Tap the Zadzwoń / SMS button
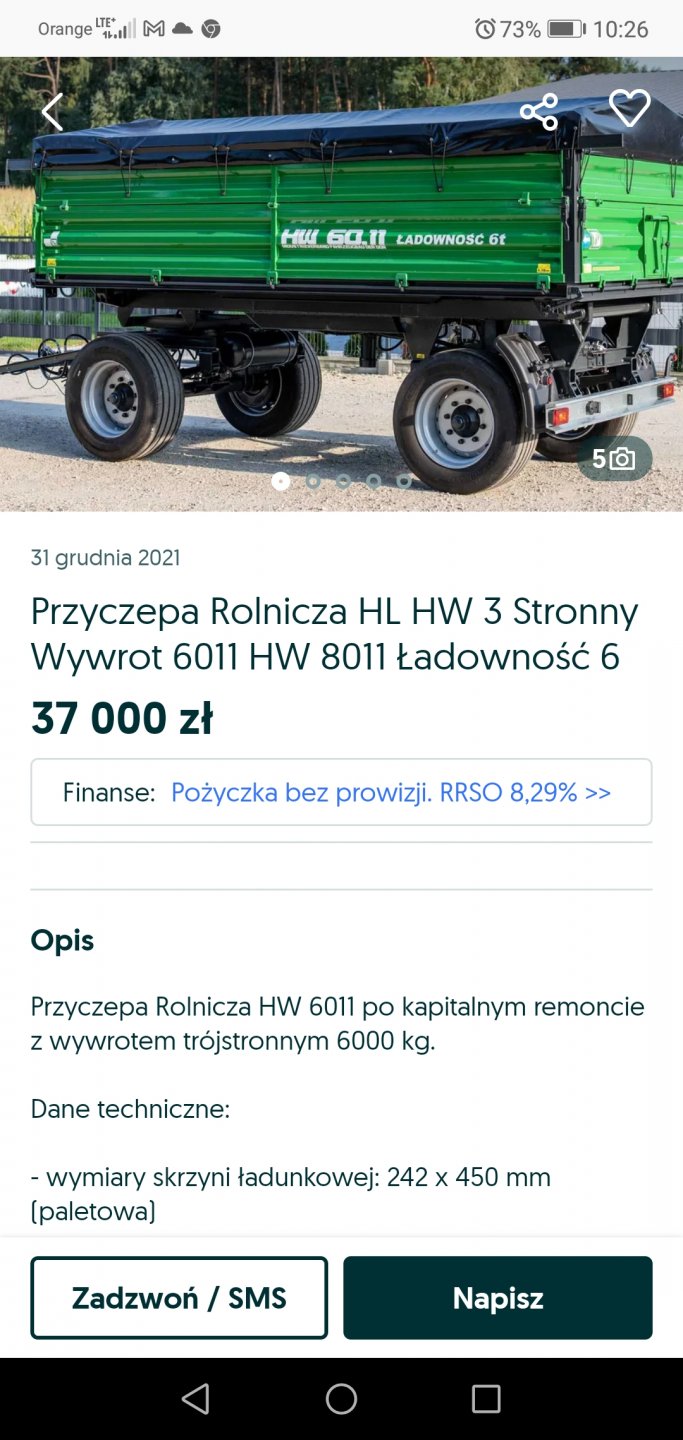The height and width of the screenshot is (1440, 683). point(179,1298)
